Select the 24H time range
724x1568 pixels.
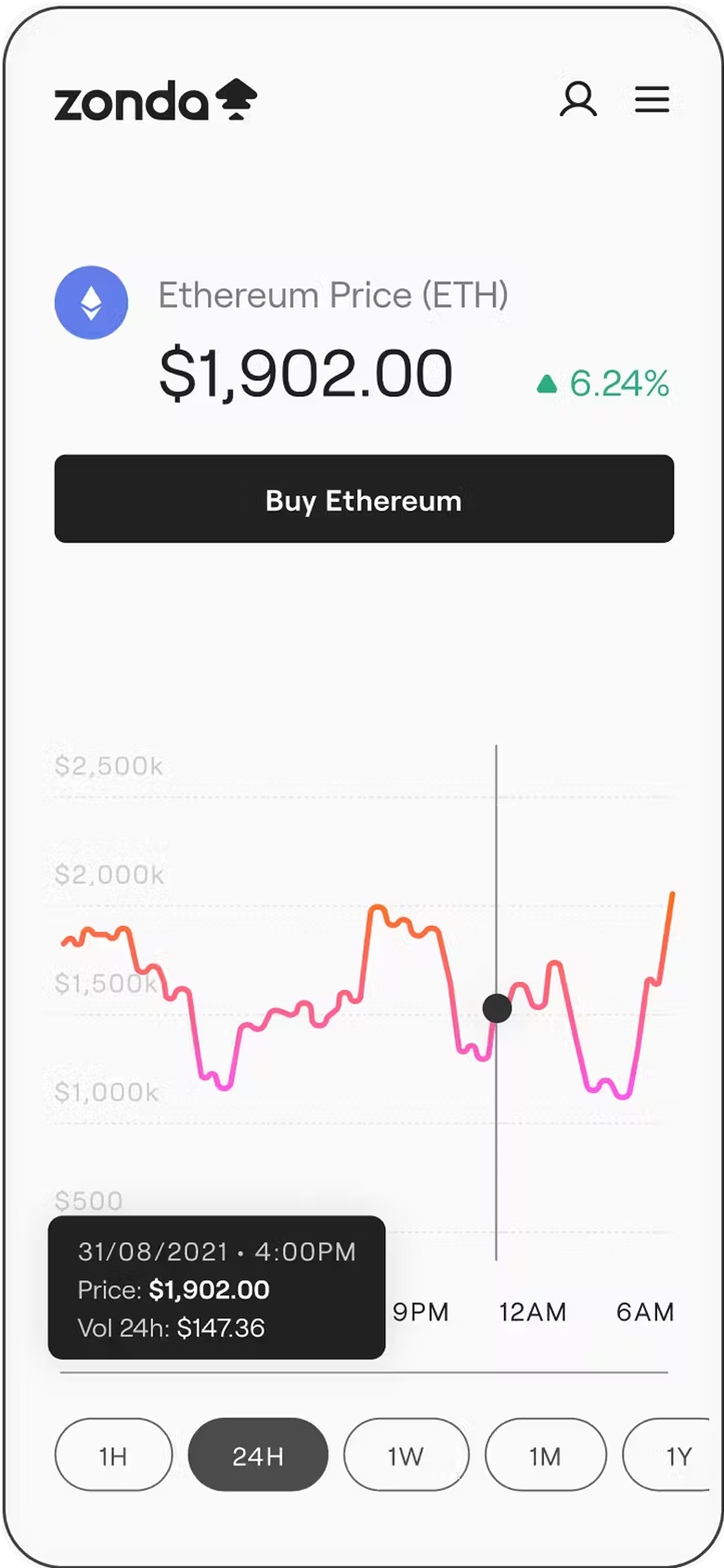coord(258,1455)
